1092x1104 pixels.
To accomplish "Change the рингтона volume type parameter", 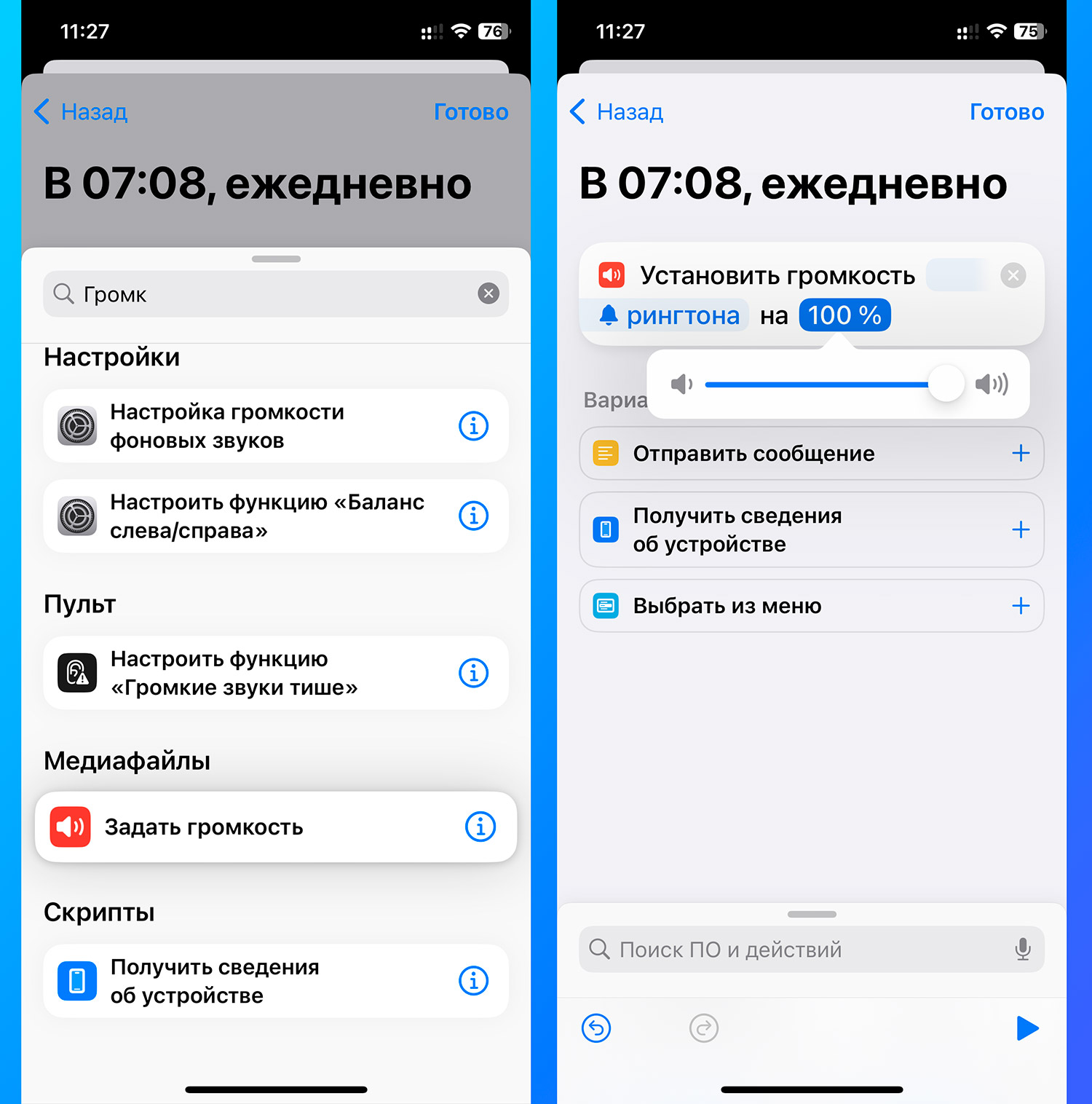I will coord(670,315).
